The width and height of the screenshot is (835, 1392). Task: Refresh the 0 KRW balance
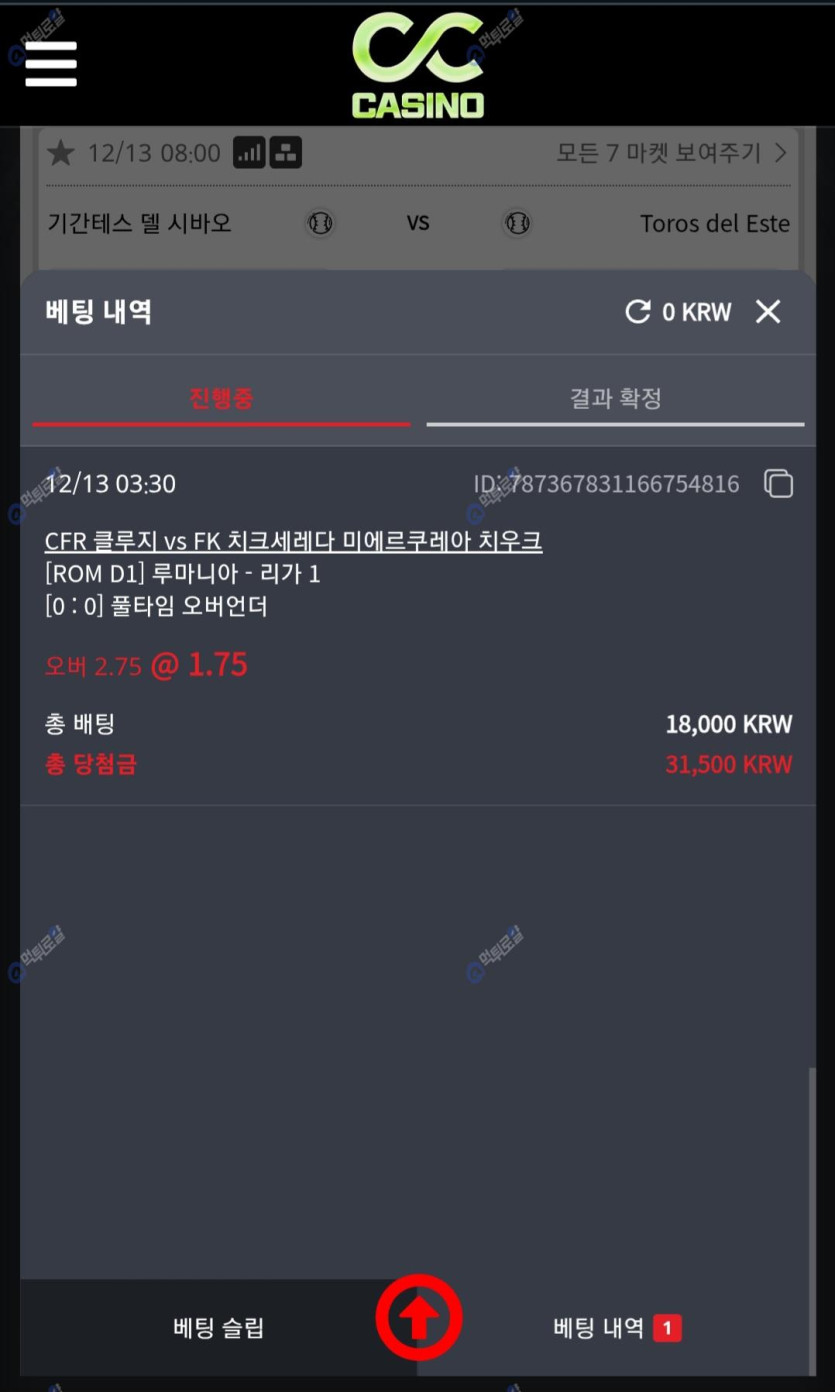(x=638, y=312)
